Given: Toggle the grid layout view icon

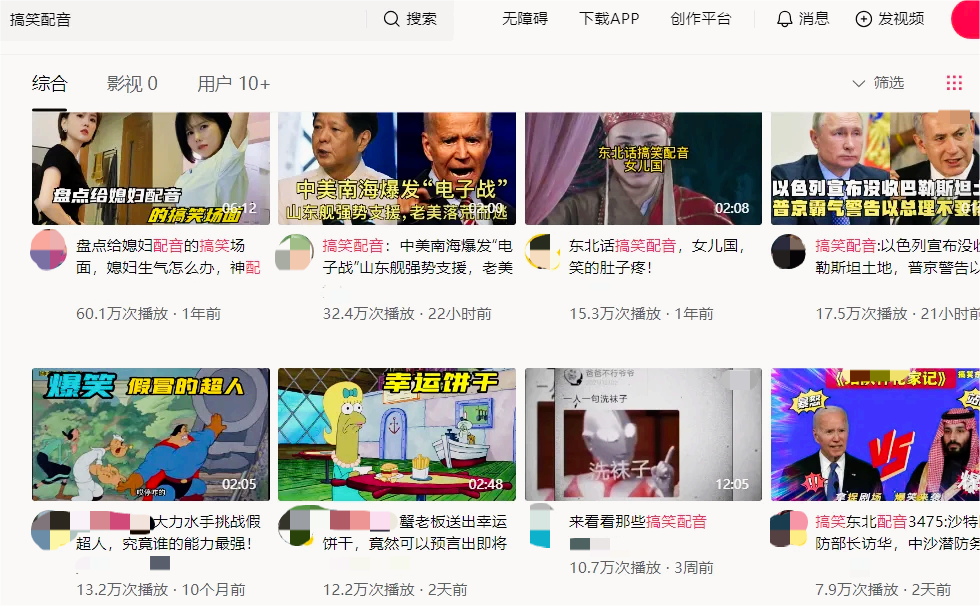Looking at the screenshot, I should pos(954,83).
